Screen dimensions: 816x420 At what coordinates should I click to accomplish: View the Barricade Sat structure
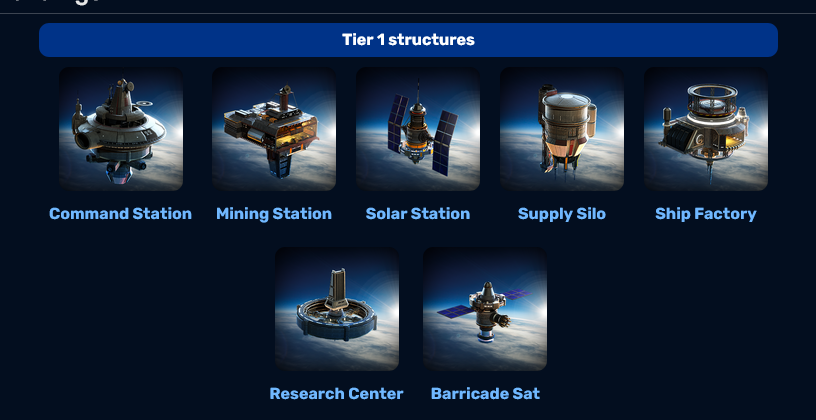pyautogui.click(x=485, y=309)
